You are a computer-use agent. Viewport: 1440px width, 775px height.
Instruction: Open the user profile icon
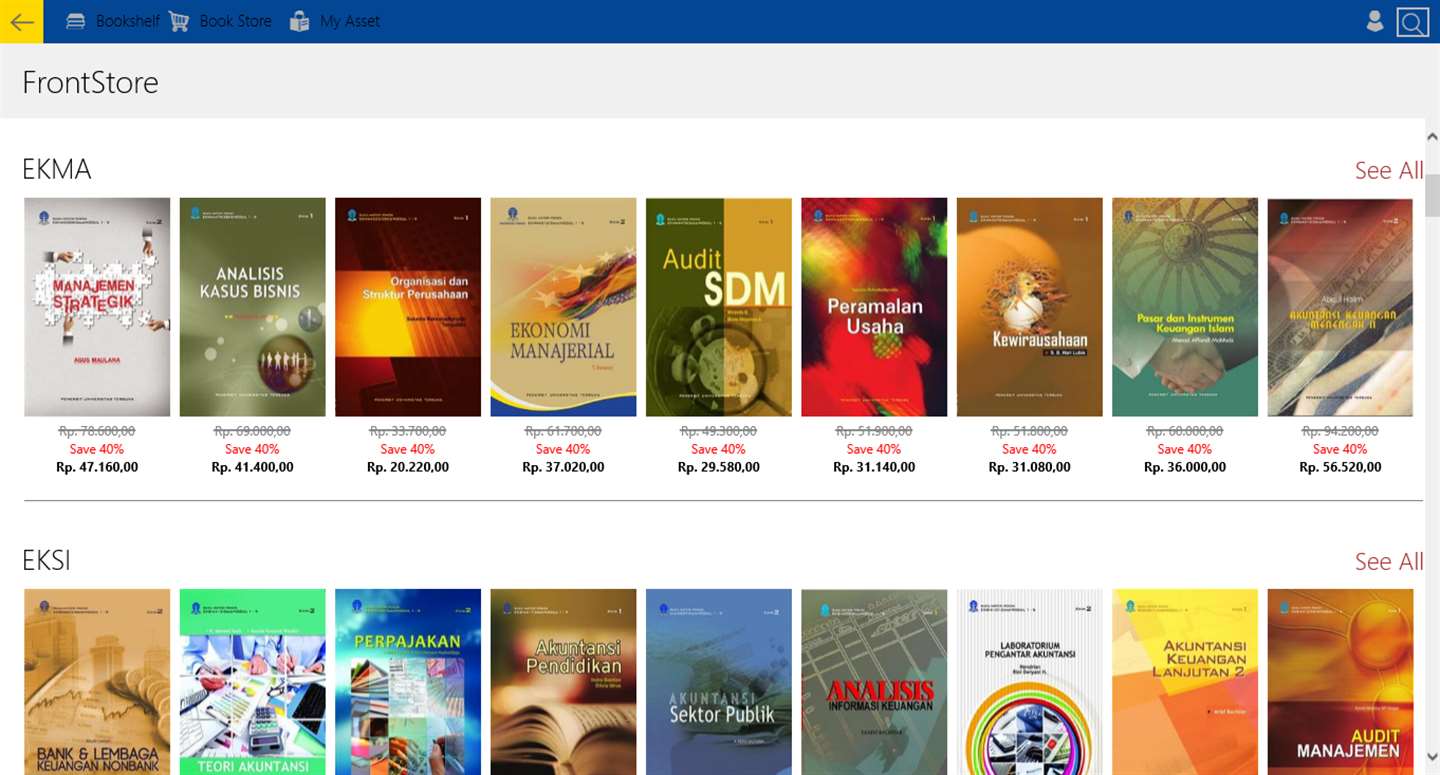pos(1375,21)
